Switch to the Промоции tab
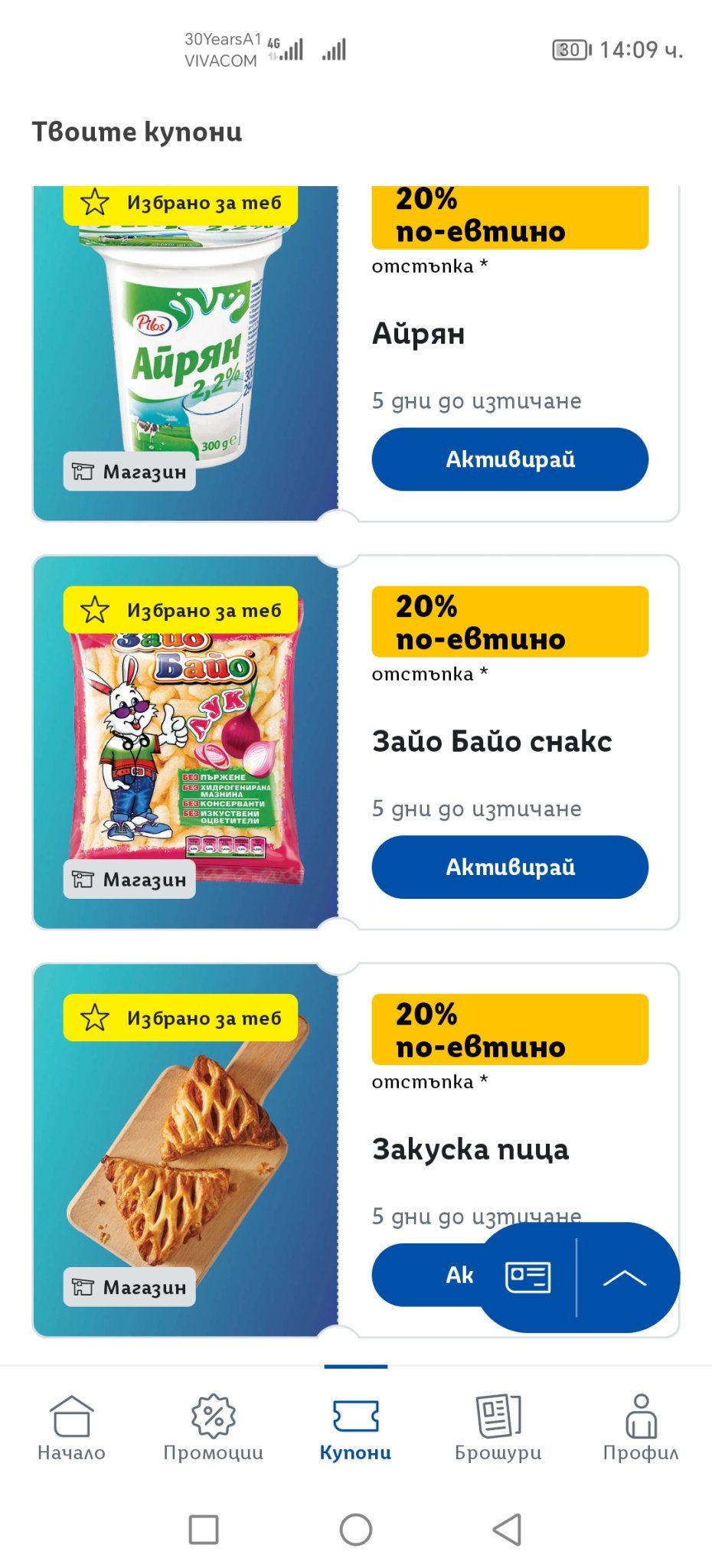 pyautogui.click(x=214, y=1428)
